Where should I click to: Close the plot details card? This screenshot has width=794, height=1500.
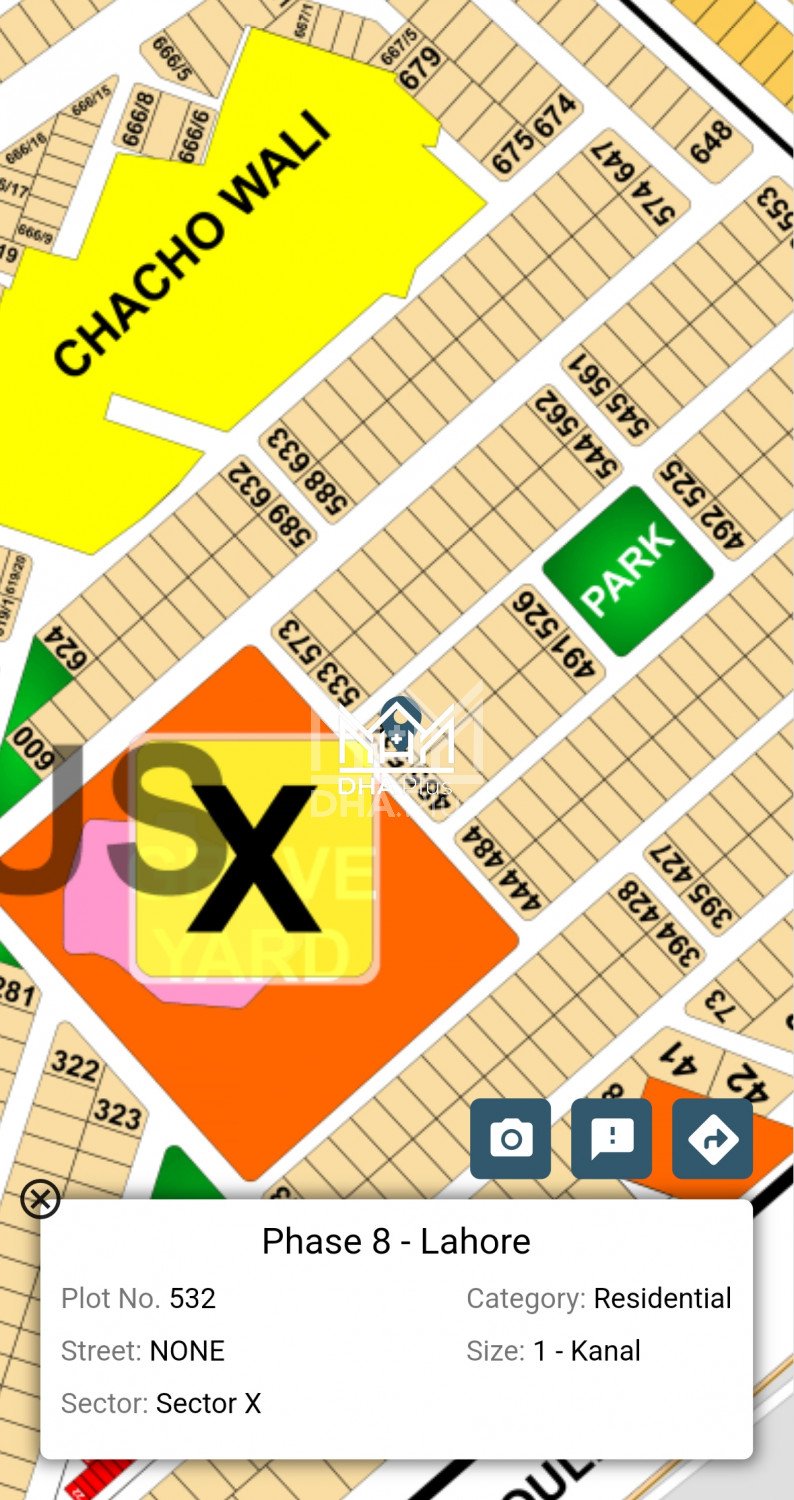40,1198
